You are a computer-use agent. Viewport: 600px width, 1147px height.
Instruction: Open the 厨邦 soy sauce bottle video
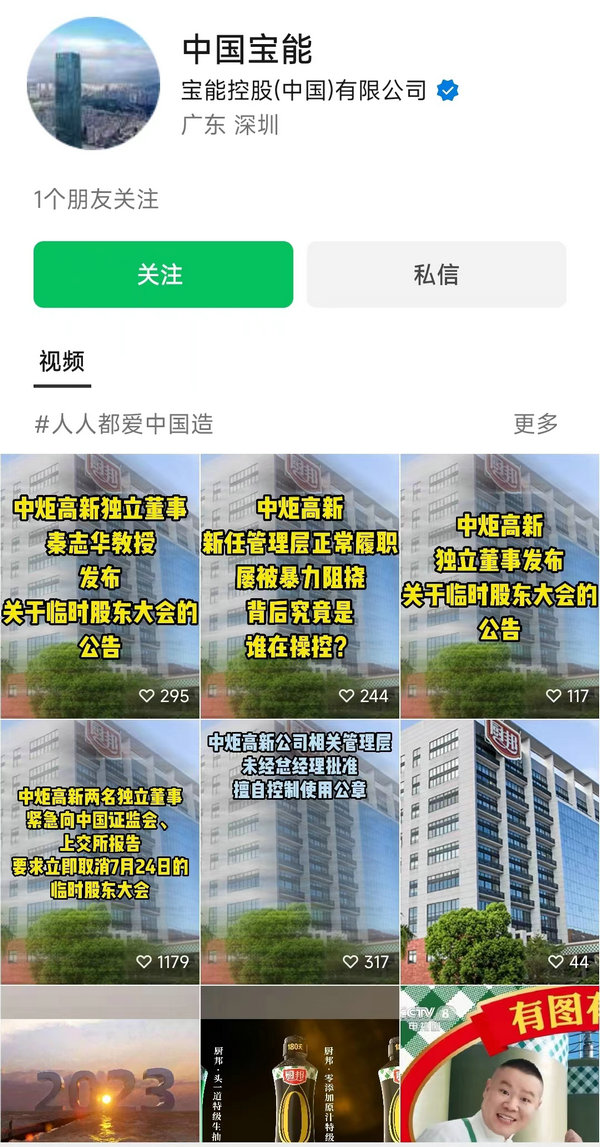tap(300, 1065)
